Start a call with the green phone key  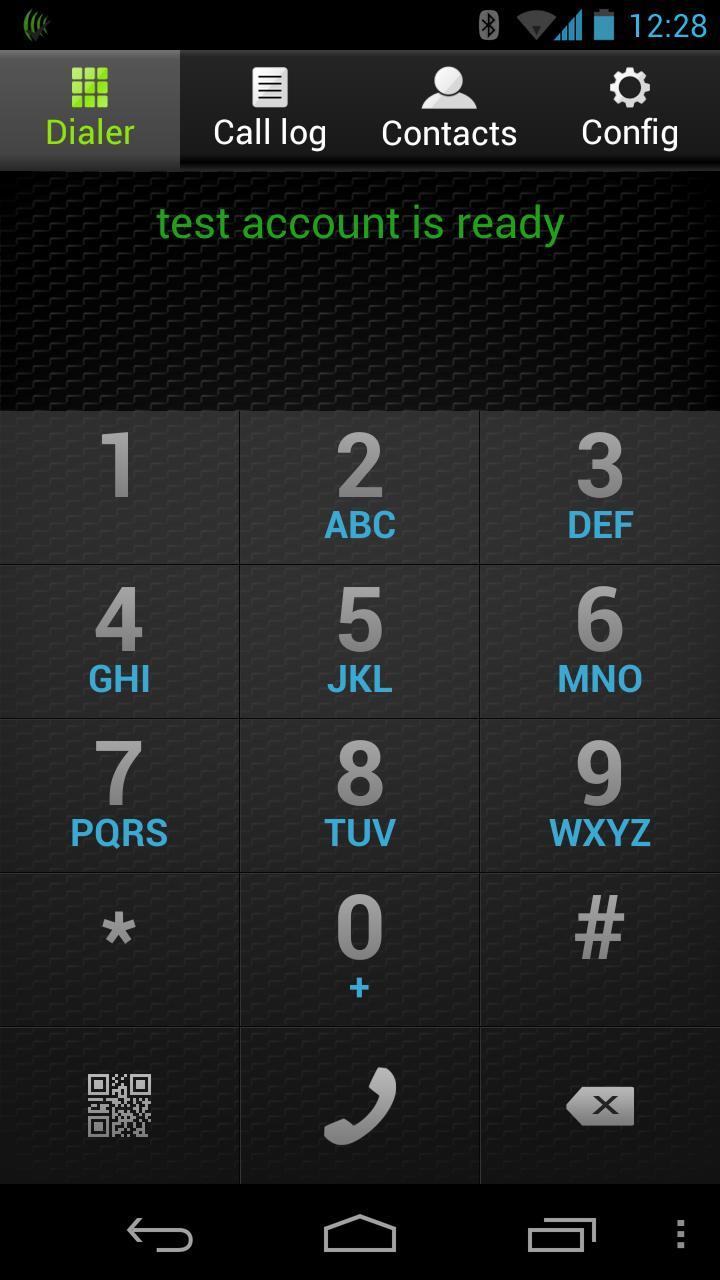[359, 1105]
